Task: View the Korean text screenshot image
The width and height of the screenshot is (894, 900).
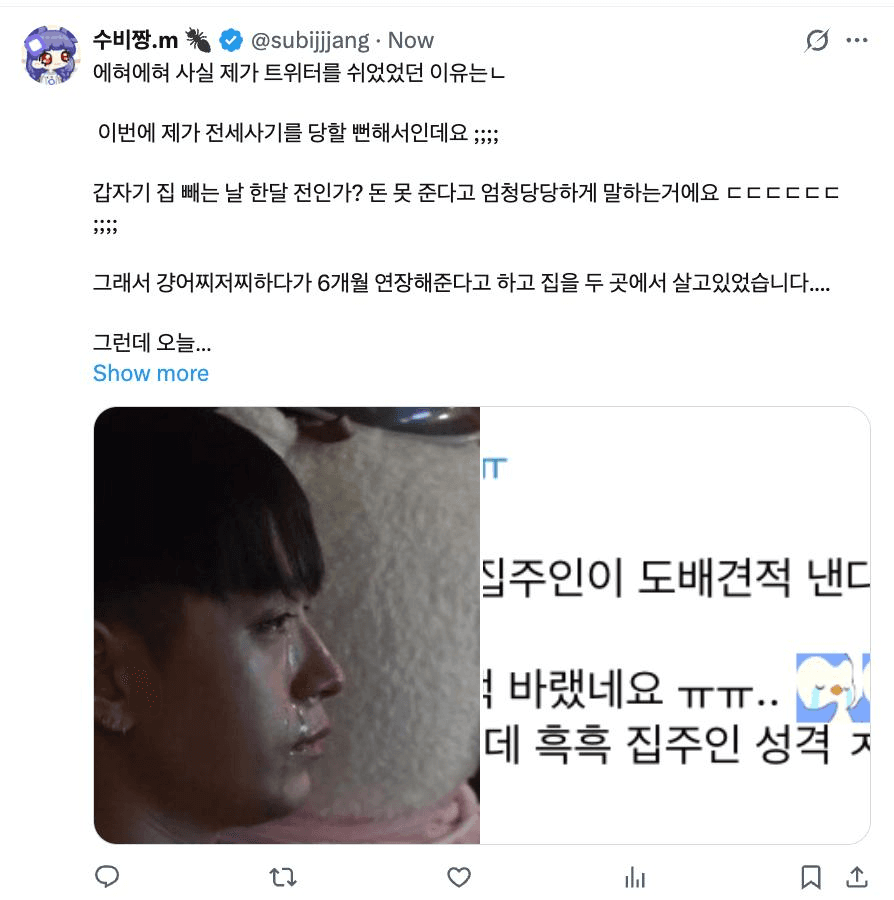Action: pyautogui.click(x=675, y=625)
